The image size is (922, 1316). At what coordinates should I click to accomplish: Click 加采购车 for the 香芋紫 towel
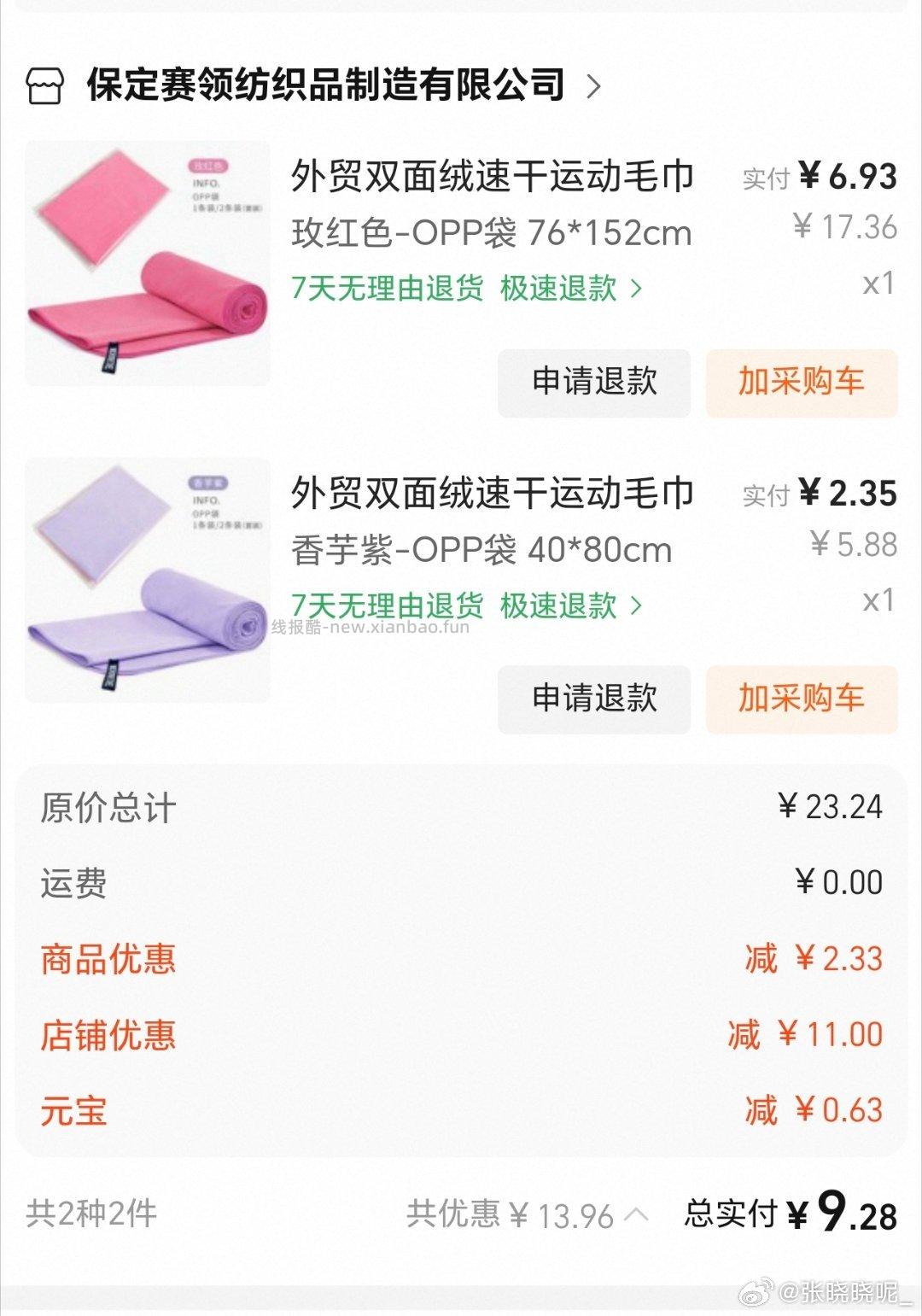(801, 699)
